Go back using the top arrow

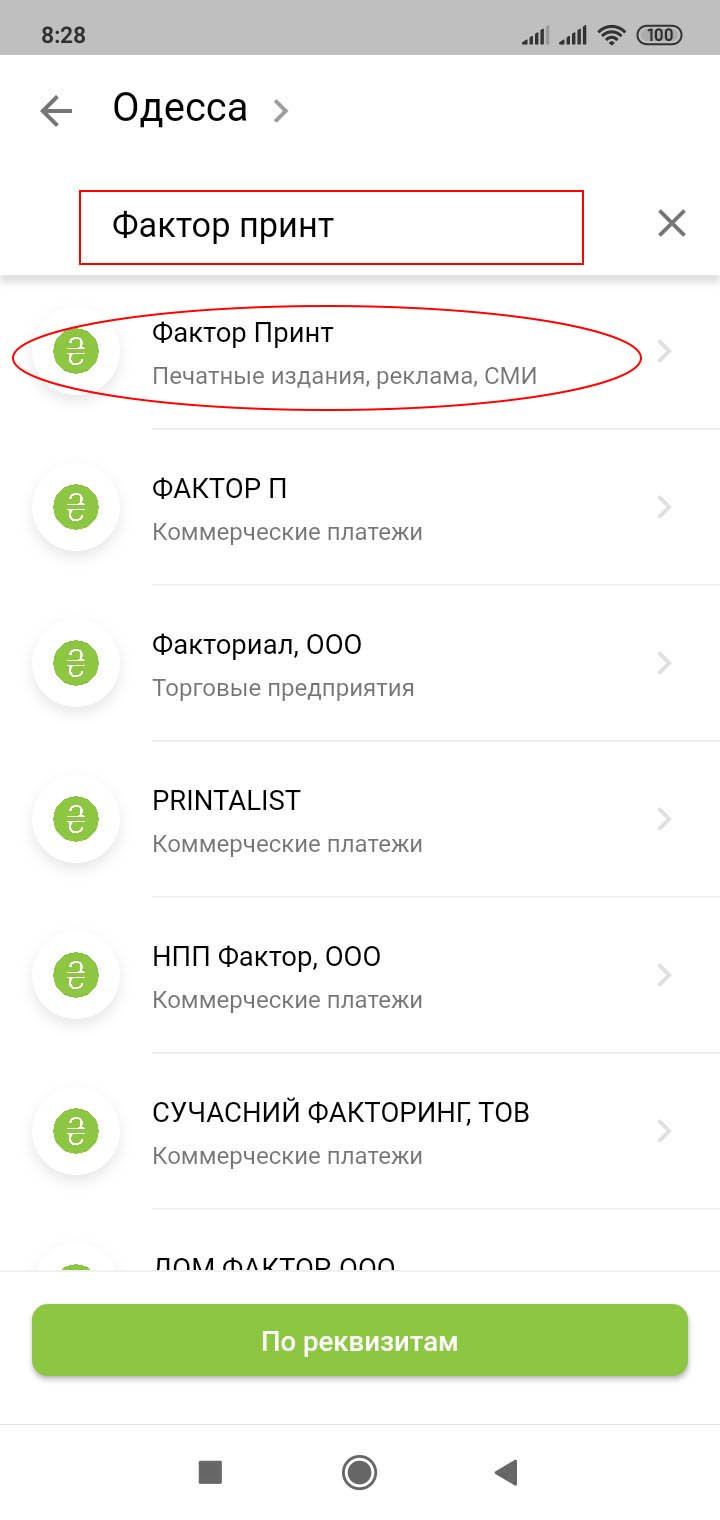56,111
